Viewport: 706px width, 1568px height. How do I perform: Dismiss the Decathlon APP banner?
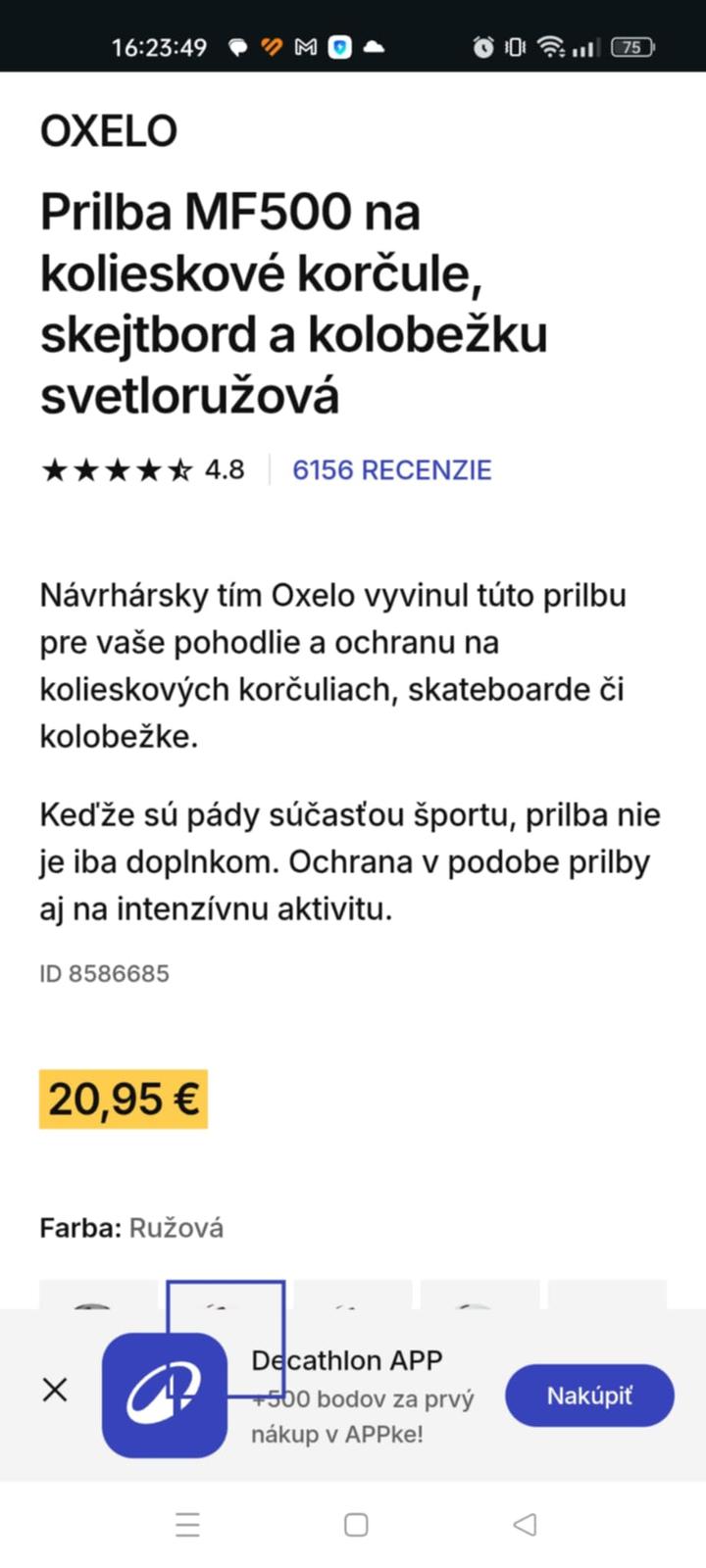click(56, 1389)
